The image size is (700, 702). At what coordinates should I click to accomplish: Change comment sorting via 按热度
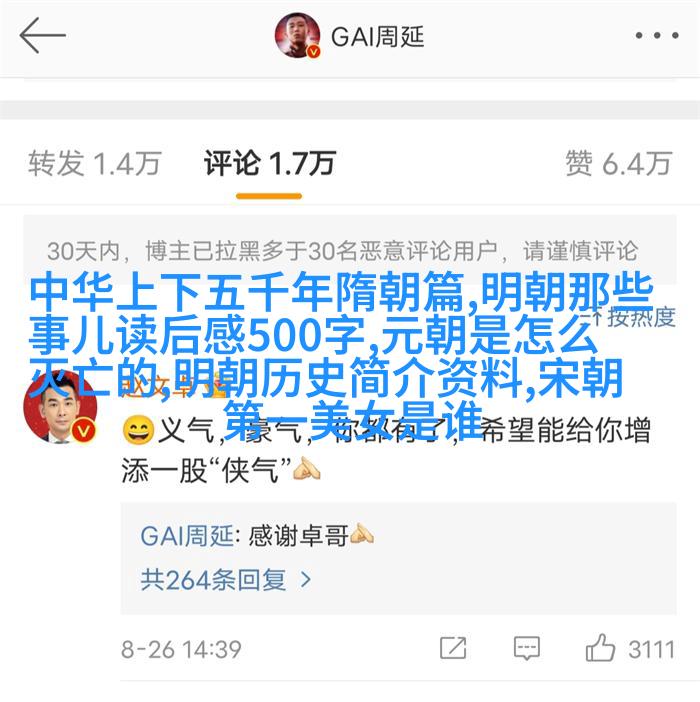[x=638, y=318]
